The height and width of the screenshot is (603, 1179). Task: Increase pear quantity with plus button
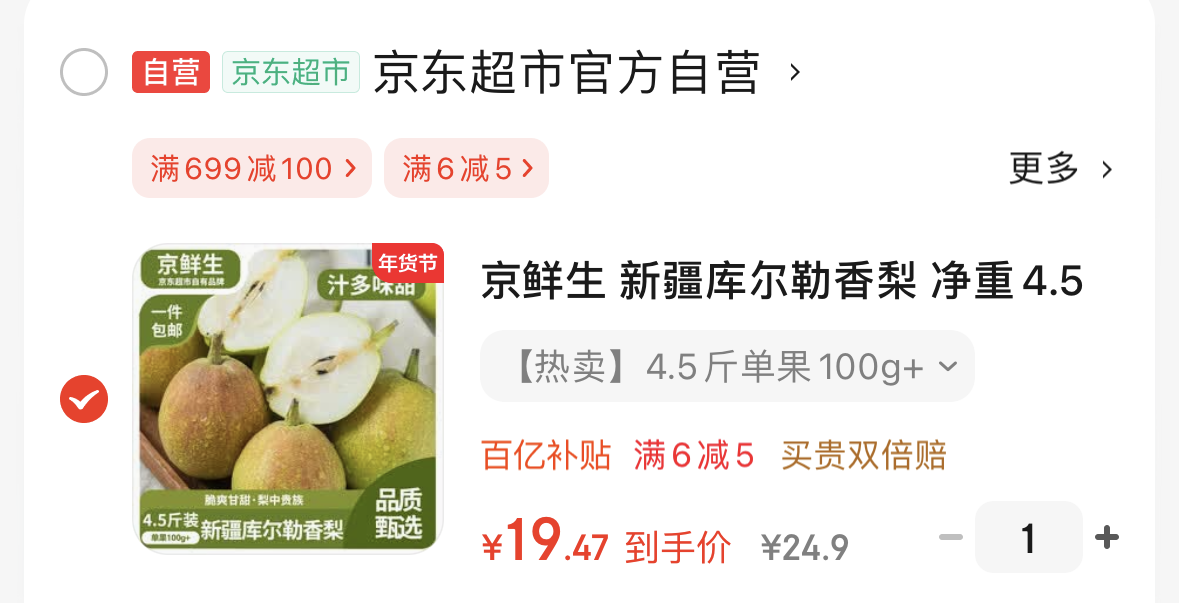1107,537
